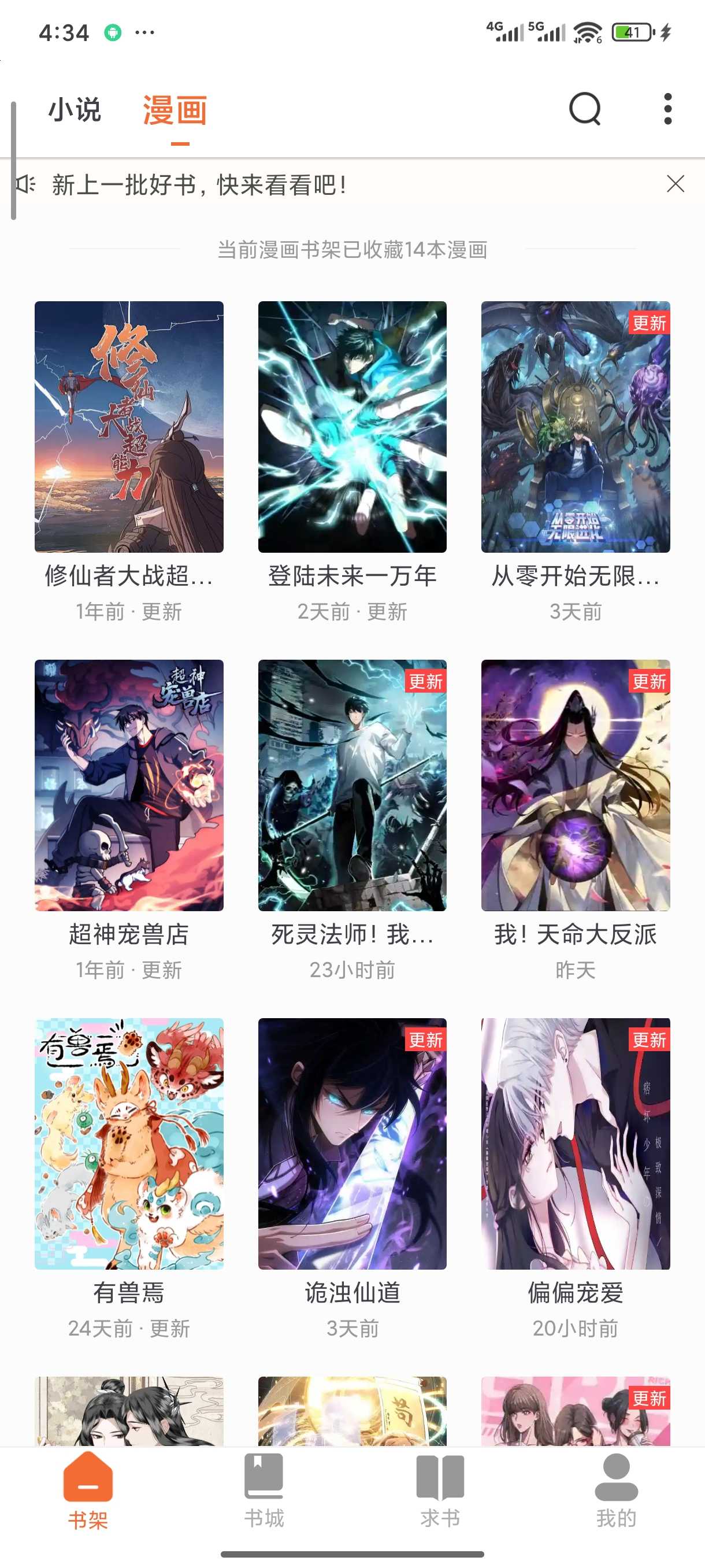The height and width of the screenshot is (1568, 705).
Task: Open the comic 死灵法师！我…
Action: (352, 785)
